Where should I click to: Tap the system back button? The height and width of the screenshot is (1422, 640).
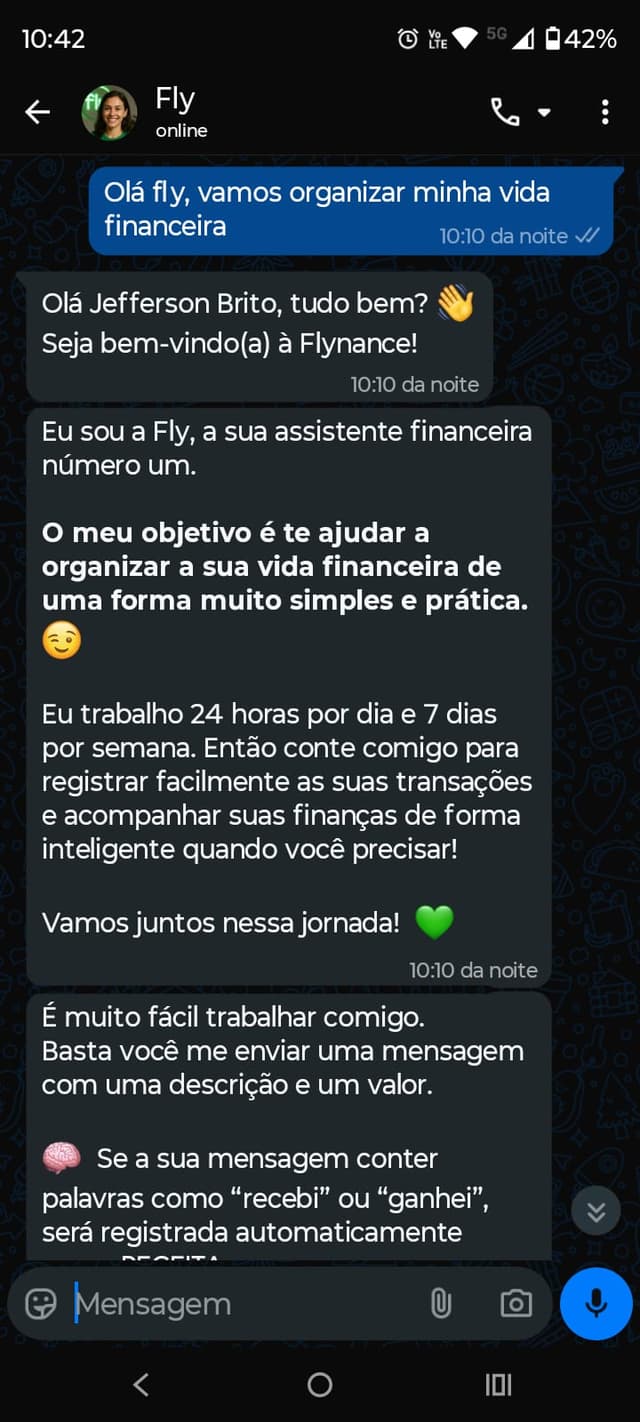[x=141, y=1384]
